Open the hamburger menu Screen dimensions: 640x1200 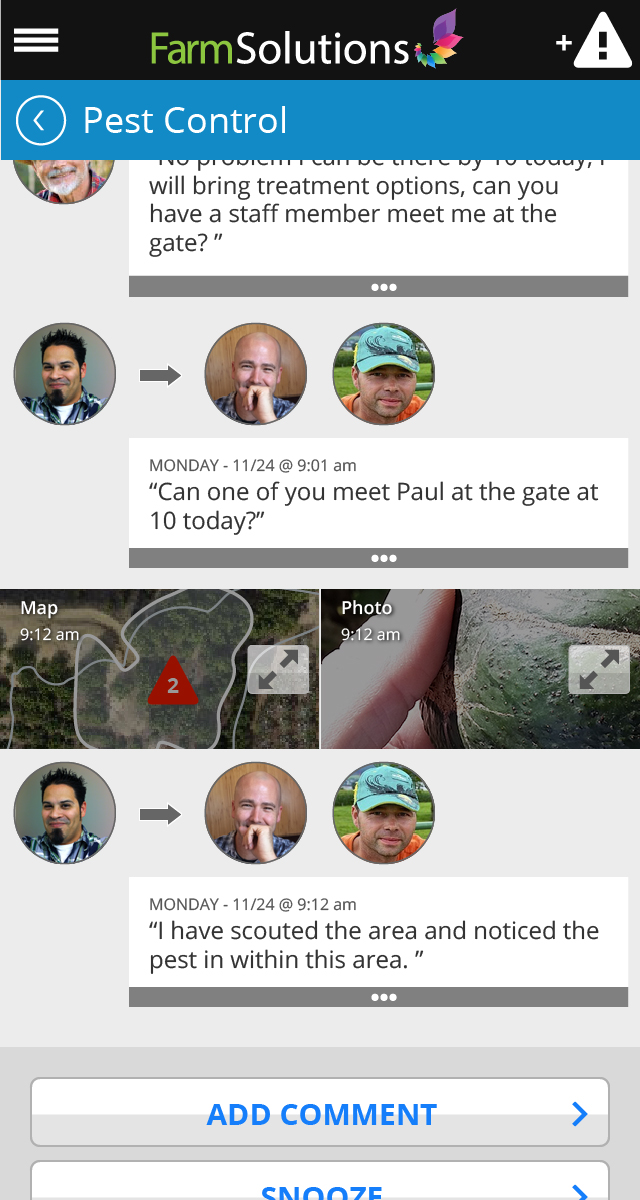click(x=36, y=40)
